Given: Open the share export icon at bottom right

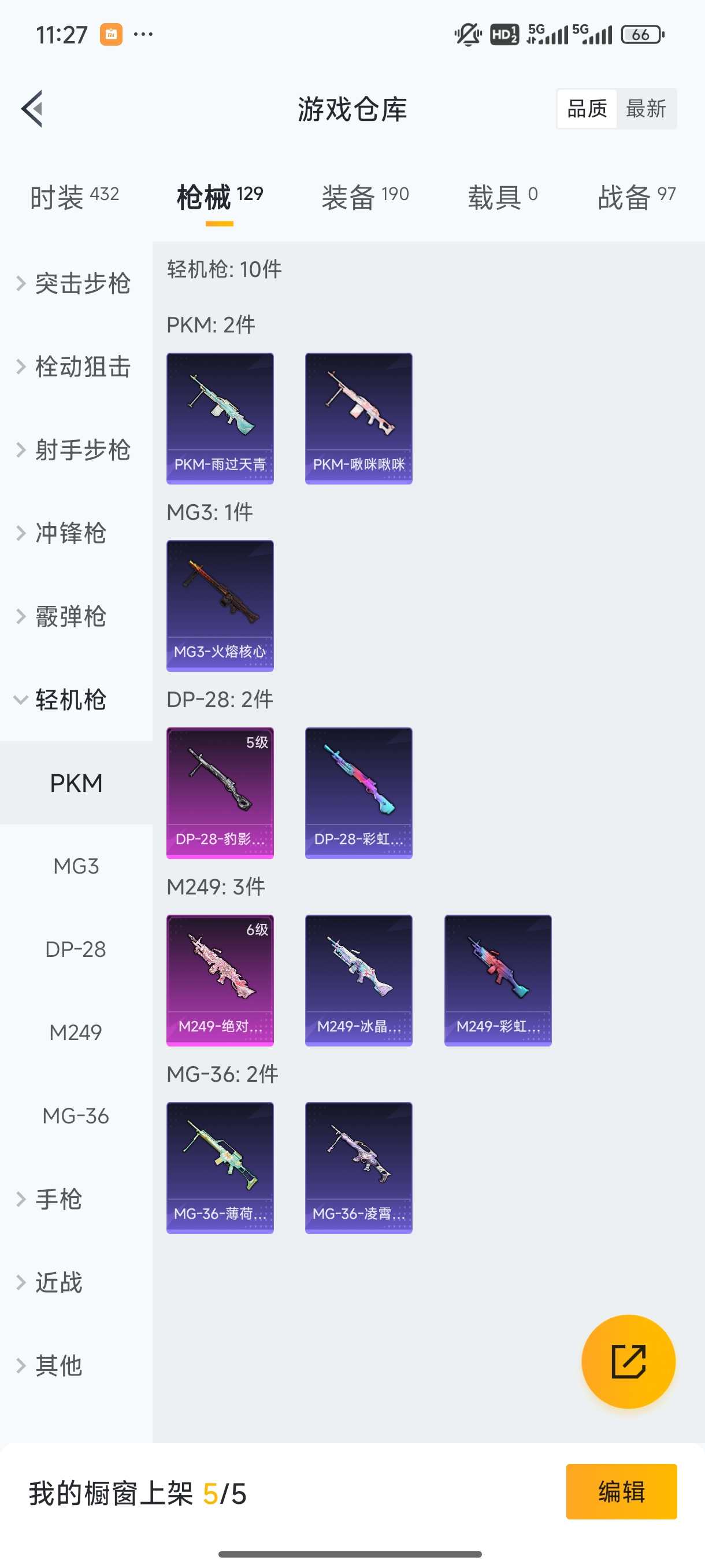Looking at the screenshot, I should click(x=629, y=1362).
